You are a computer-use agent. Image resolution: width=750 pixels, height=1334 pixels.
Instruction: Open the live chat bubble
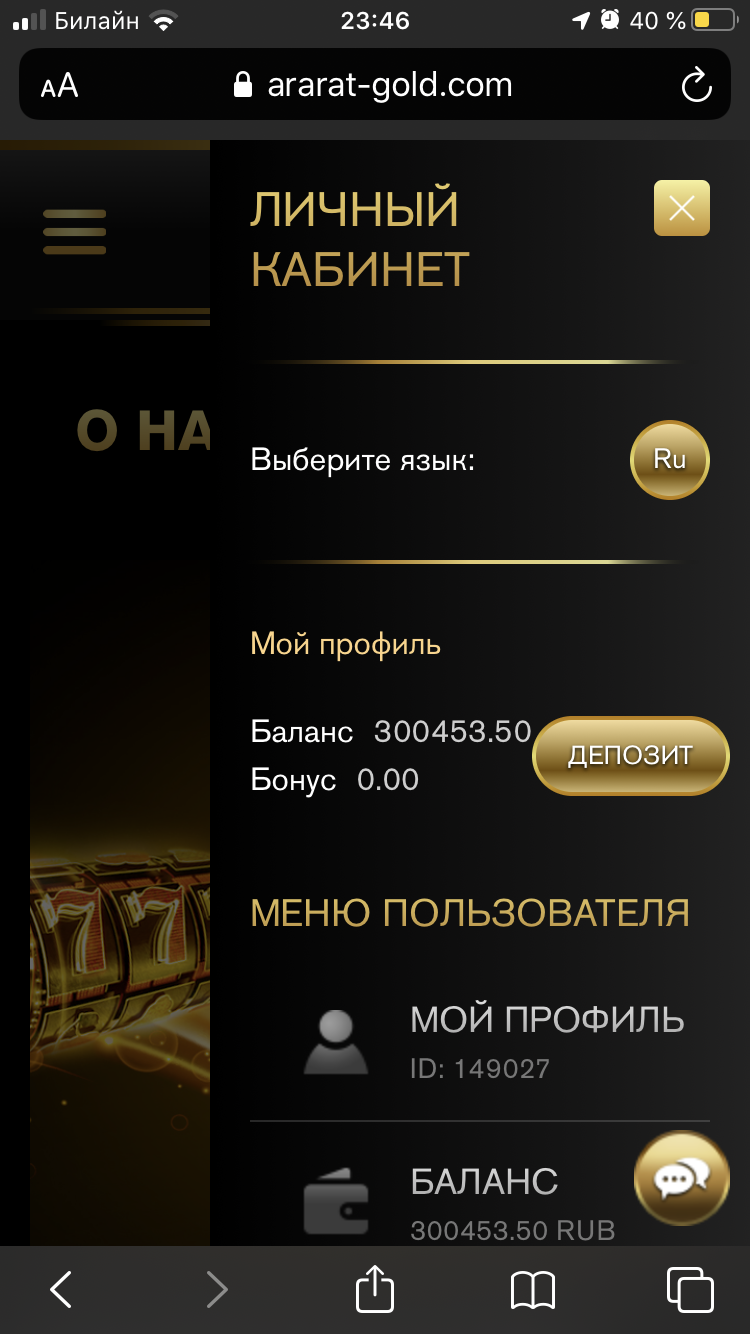(x=682, y=1178)
